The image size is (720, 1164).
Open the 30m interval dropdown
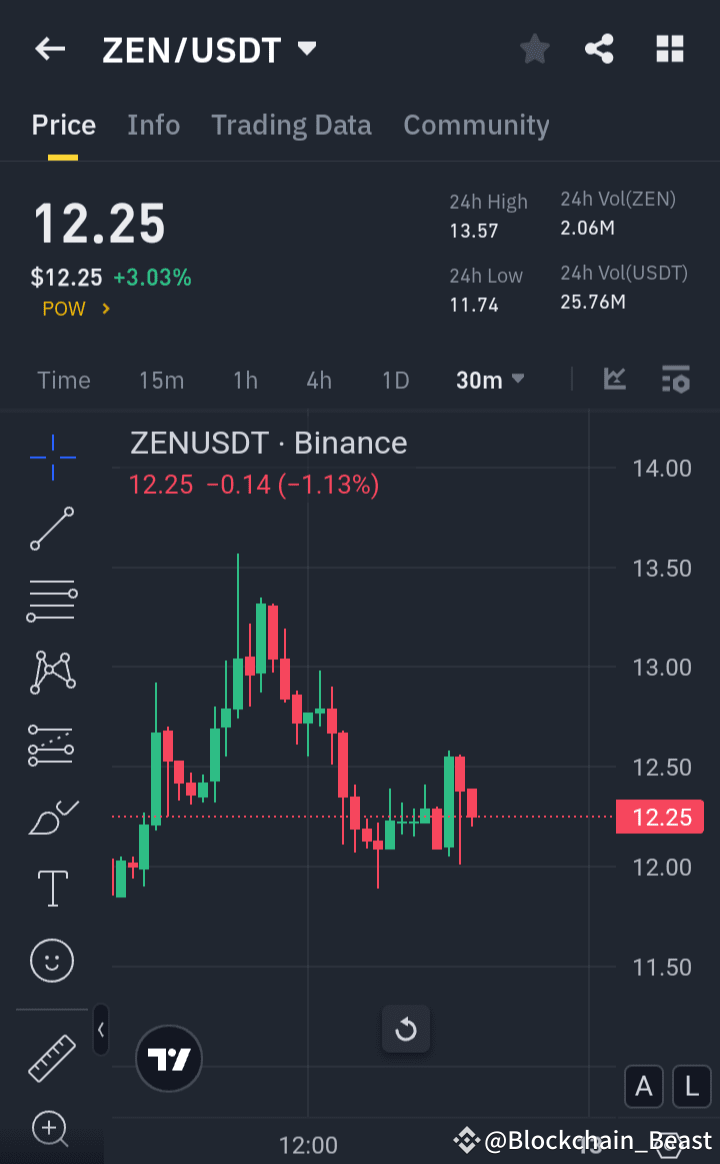pos(490,380)
